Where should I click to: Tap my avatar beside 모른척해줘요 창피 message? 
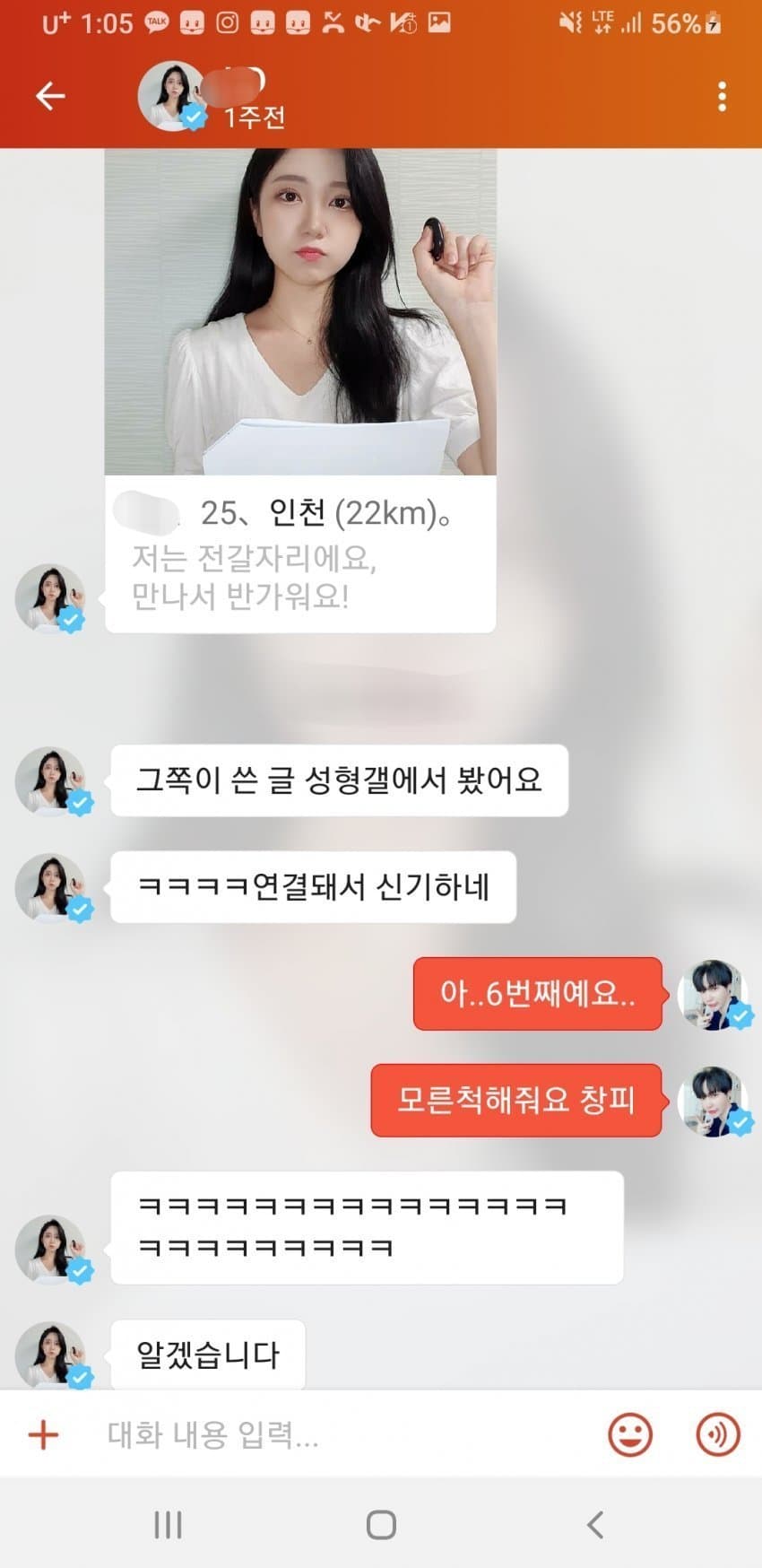click(714, 1101)
